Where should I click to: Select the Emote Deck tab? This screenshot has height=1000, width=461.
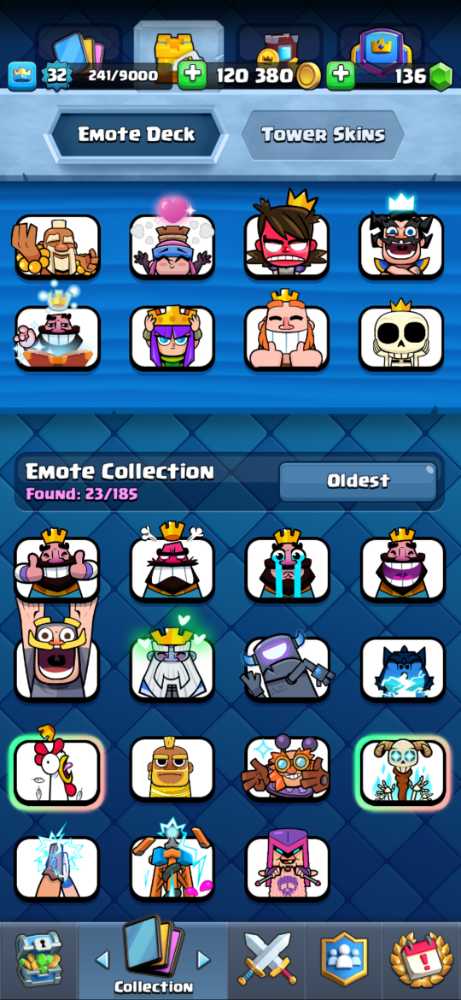(136, 135)
